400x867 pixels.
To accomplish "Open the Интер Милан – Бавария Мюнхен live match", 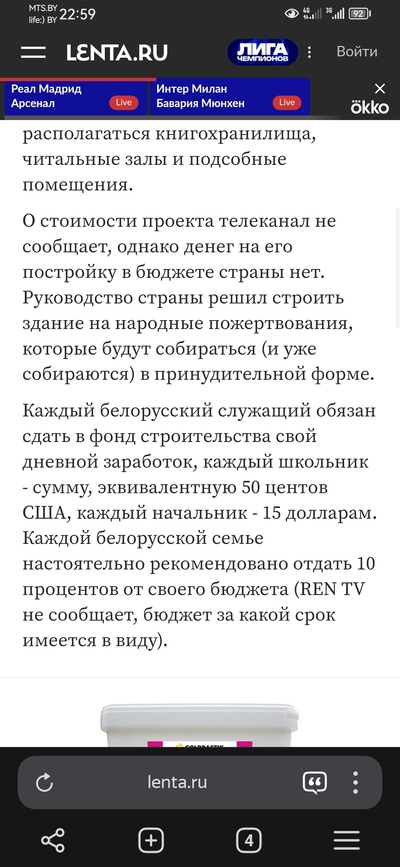I will [x=229, y=96].
